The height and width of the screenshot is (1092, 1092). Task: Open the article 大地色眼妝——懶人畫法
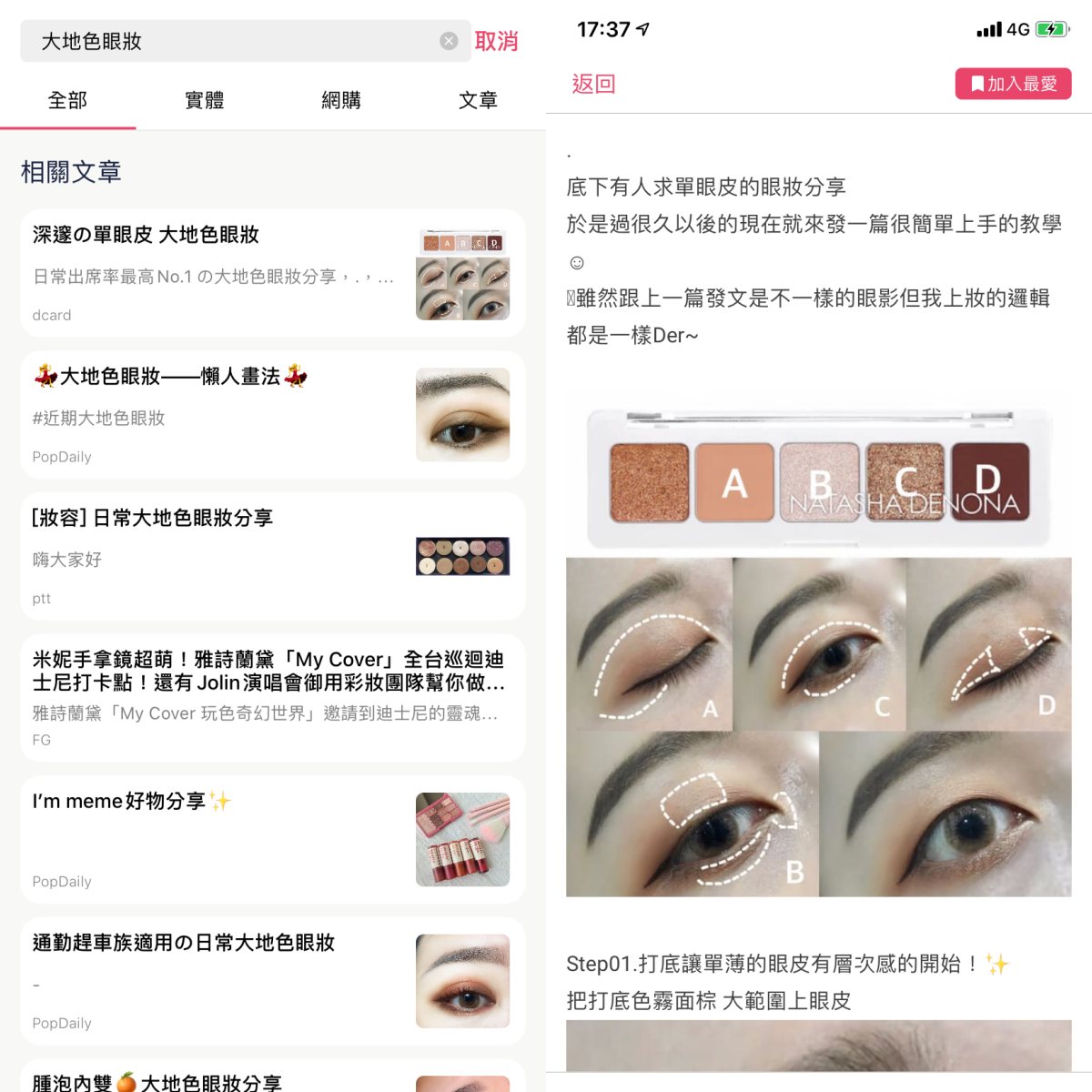click(x=272, y=415)
